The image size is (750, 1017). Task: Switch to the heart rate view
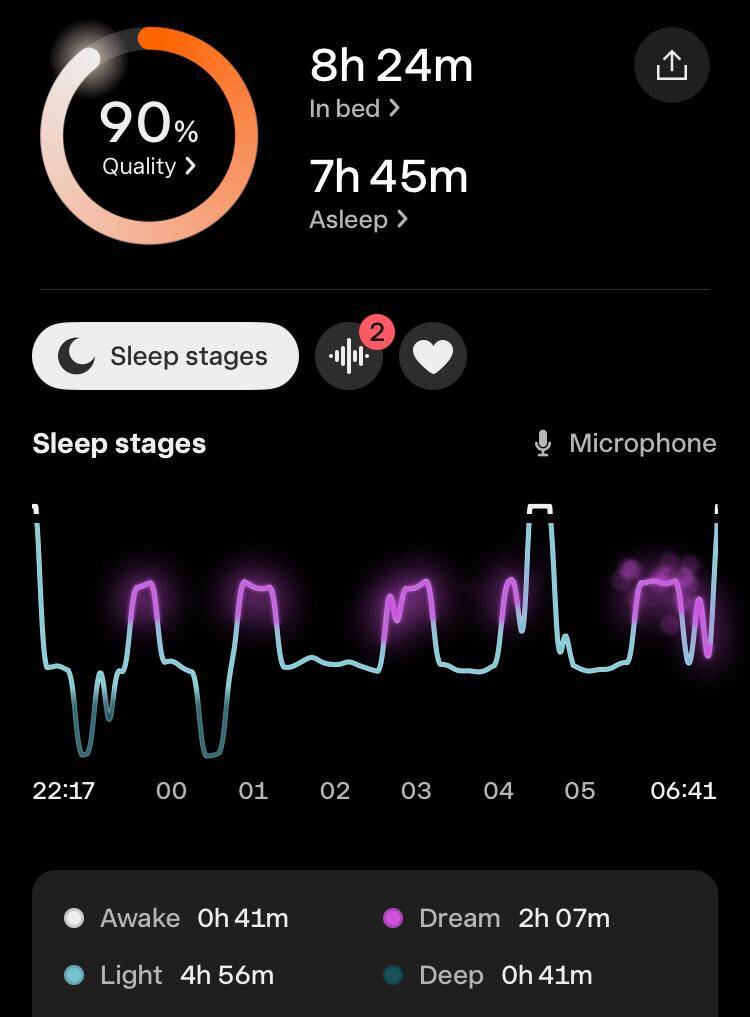pyautogui.click(x=433, y=357)
